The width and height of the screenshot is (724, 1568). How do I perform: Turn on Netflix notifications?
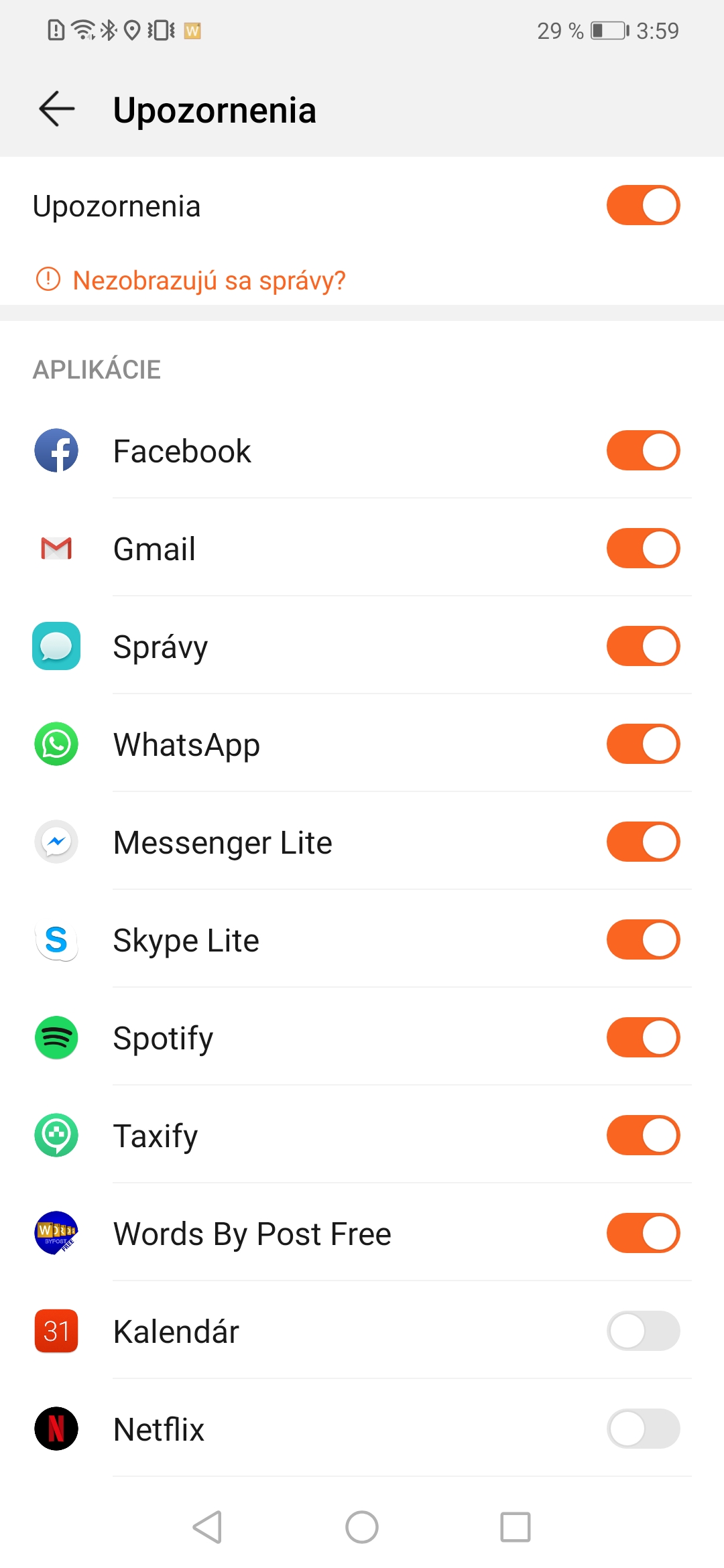click(x=643, y=1429)
